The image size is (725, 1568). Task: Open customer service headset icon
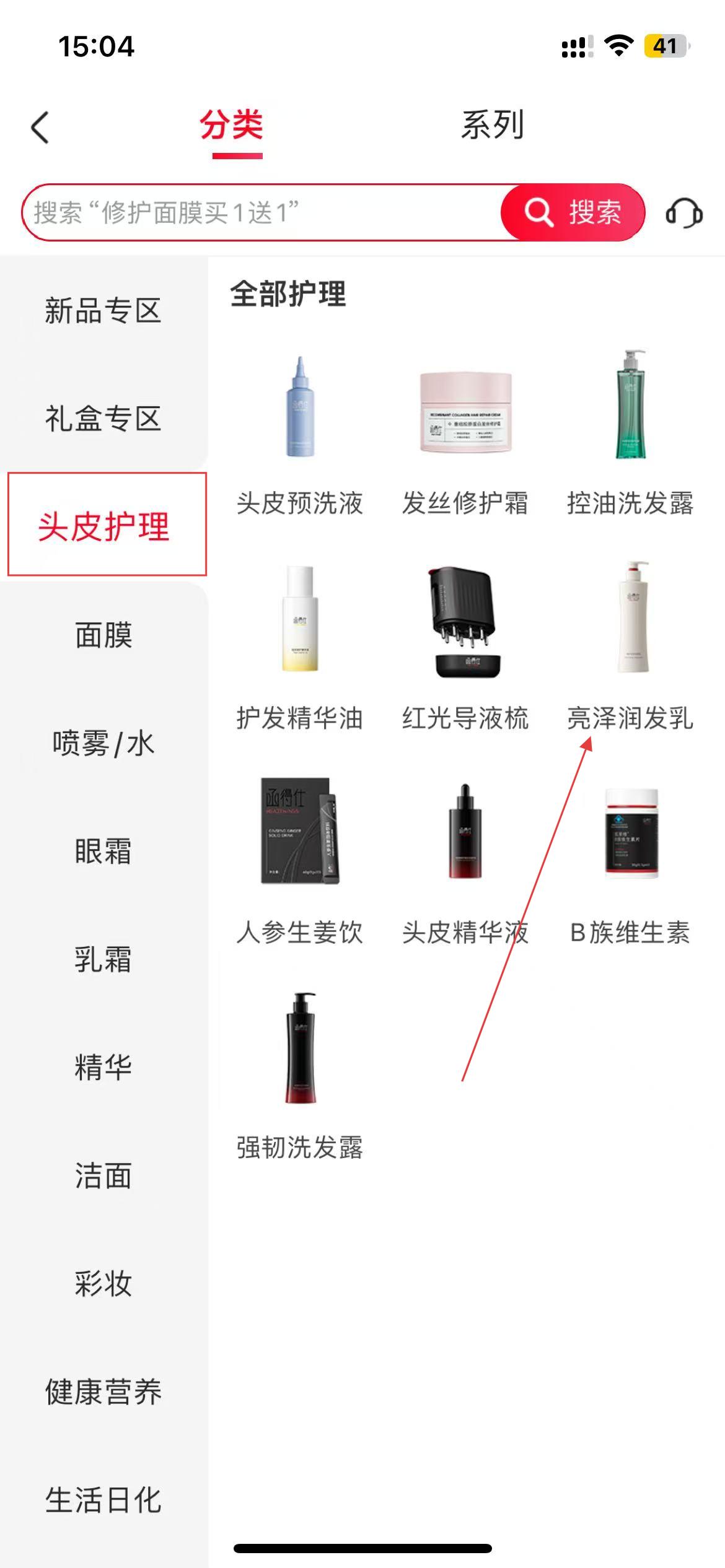click(x=683, y=214)
